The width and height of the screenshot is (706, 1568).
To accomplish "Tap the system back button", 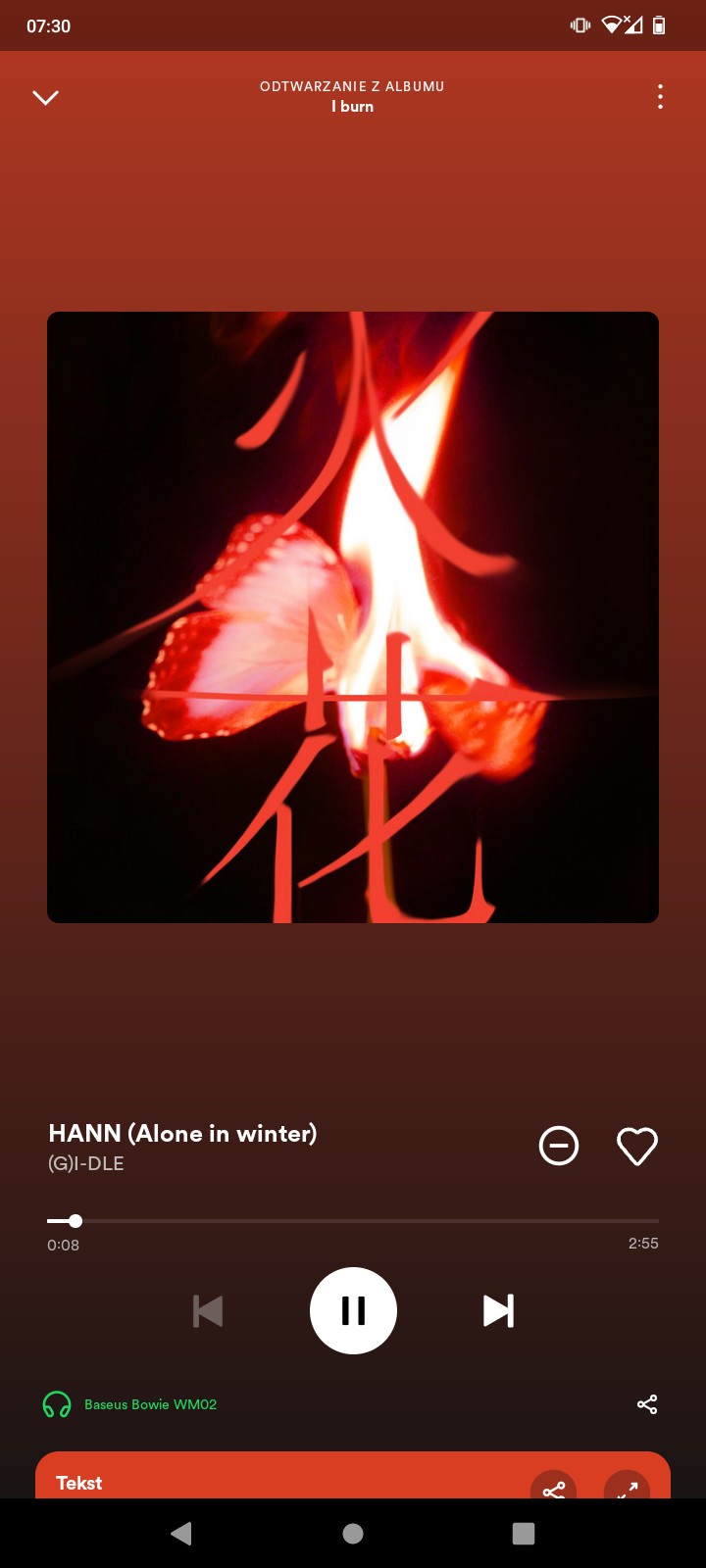I will [181, 1534].
